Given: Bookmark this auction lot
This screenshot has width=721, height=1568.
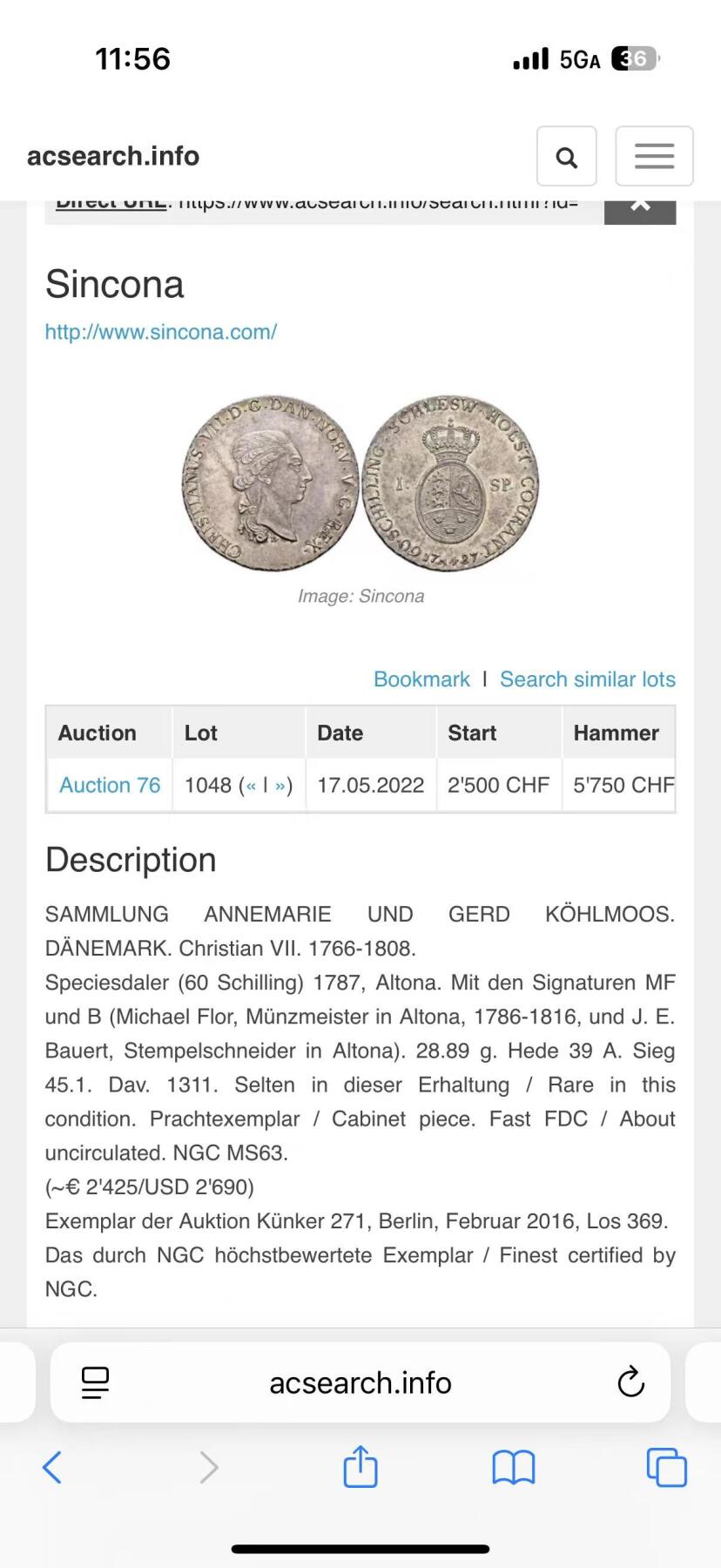Looking at the screenshot, I should tap(421, 679).
